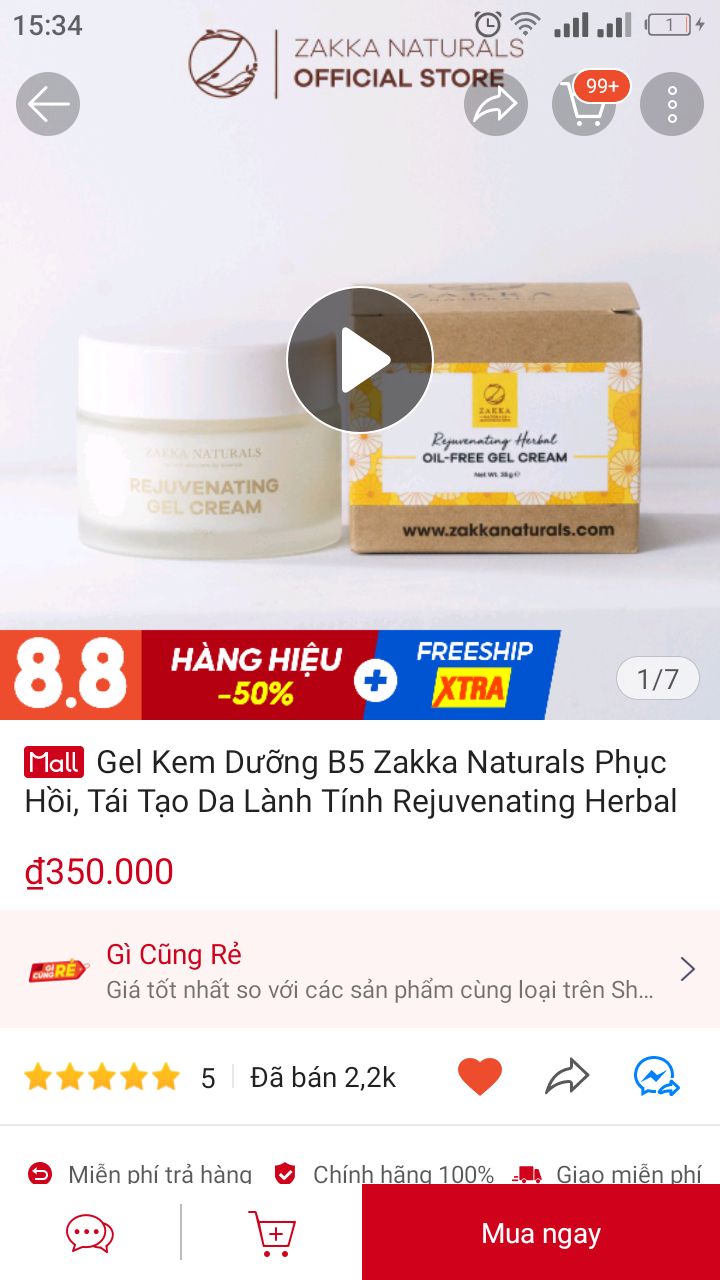720x1280 pixels.
Task: Open the Gì Cũng Rẻ banner row
Action: [360, 969]
